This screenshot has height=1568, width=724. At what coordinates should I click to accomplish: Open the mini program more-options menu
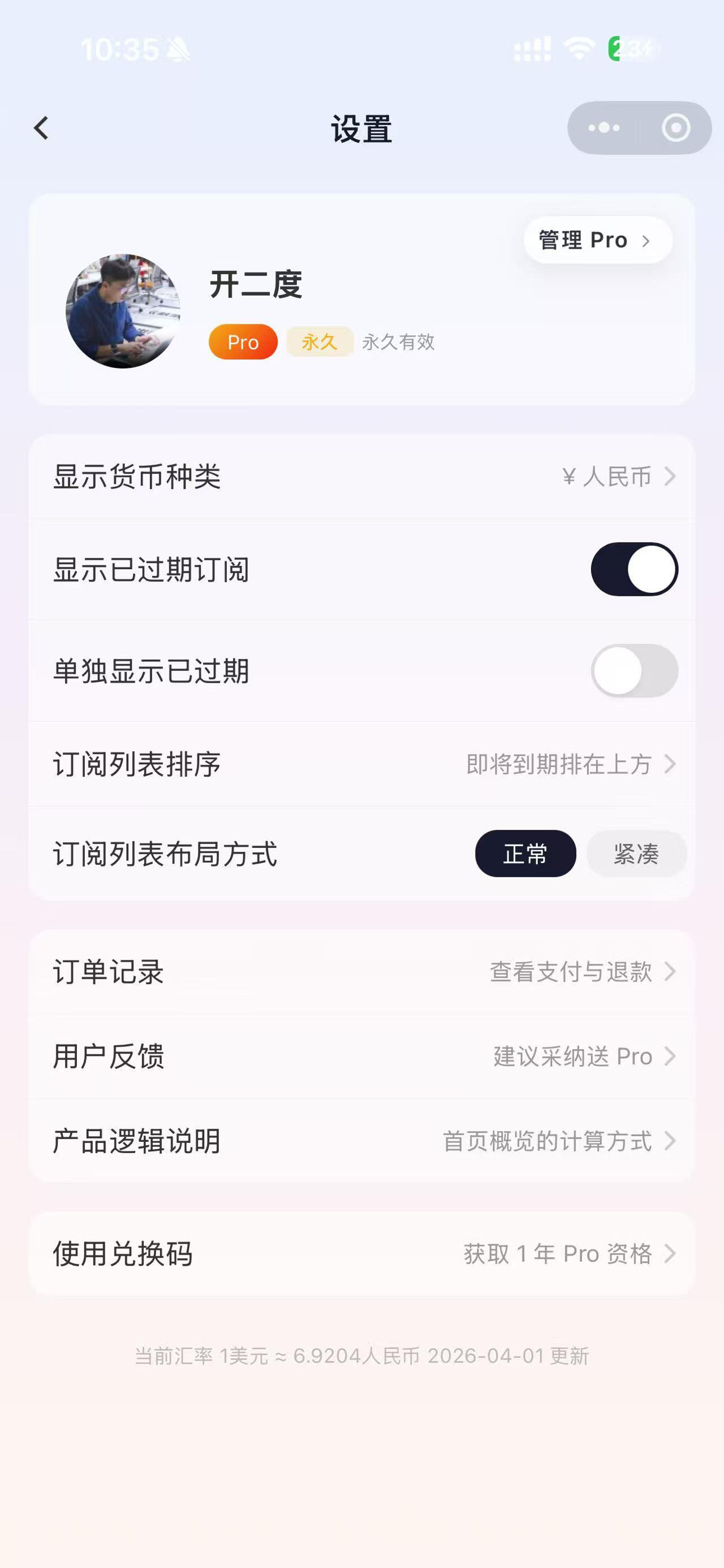click(x=604, y=128)
